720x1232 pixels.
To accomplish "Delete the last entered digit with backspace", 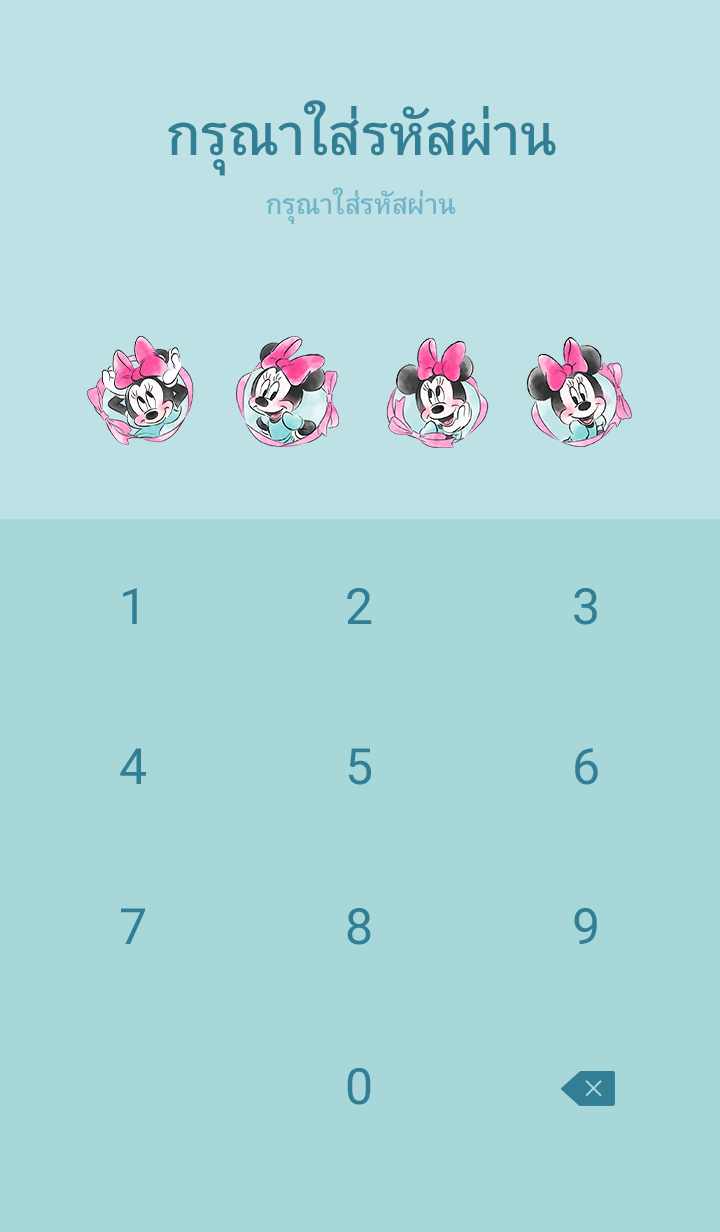I will click(x=588, y=1088).
